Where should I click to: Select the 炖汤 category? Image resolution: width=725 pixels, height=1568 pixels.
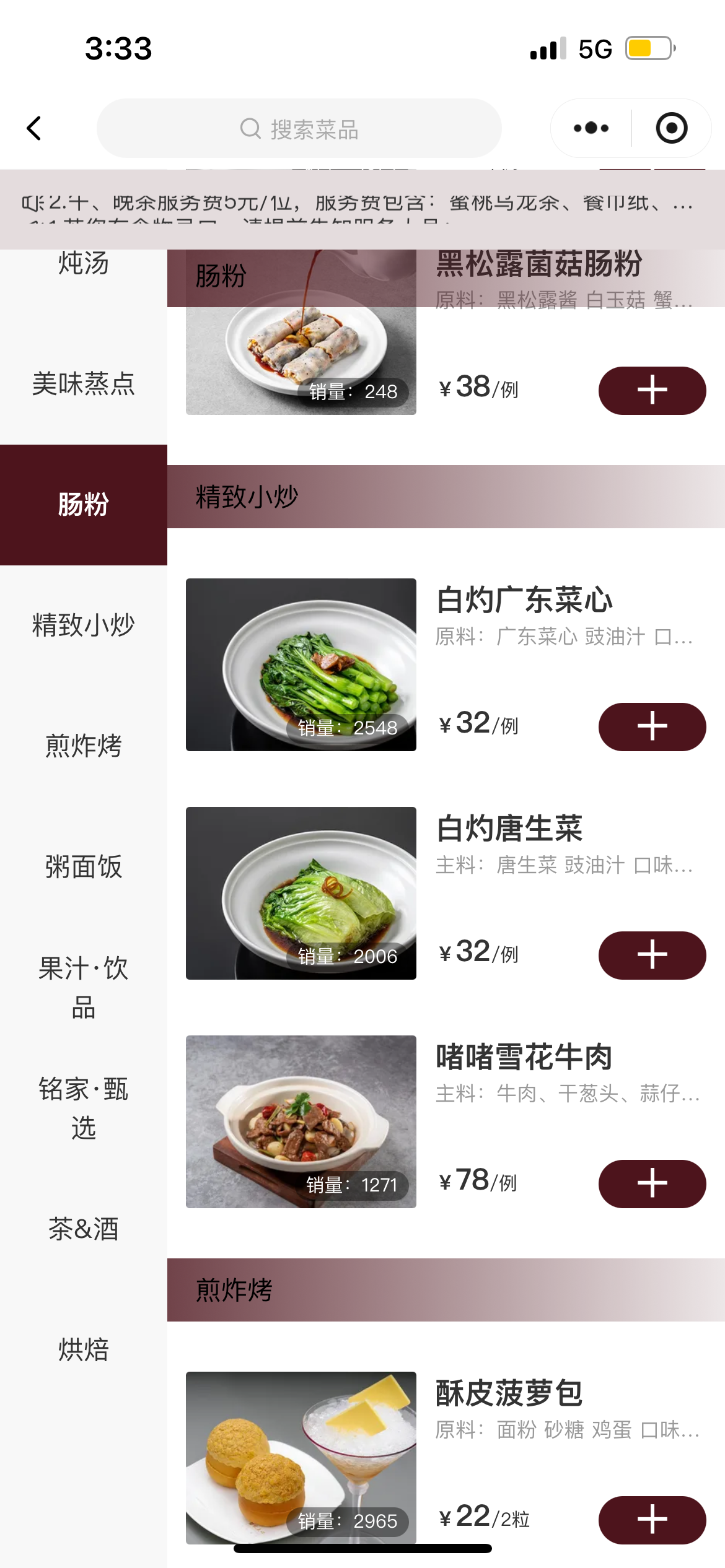84,264
